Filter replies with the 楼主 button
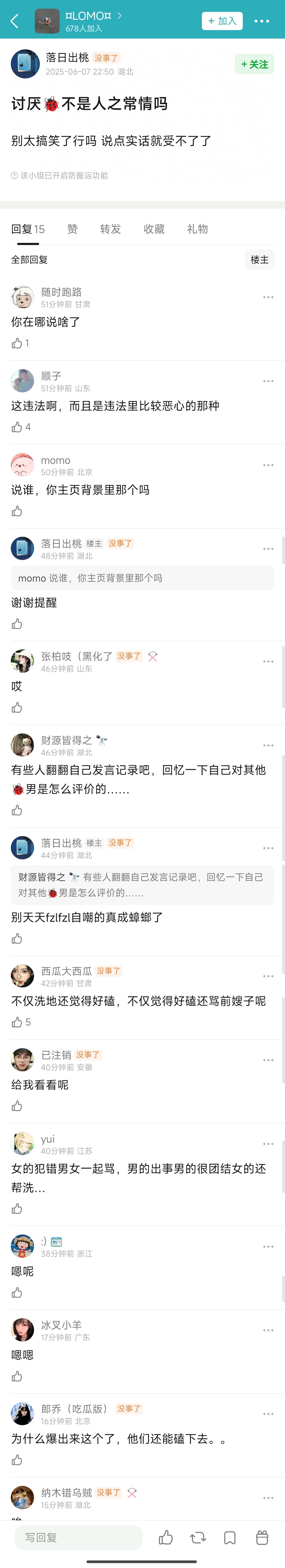Screen dimensions: 285x1568 click(x=259, y=260)
